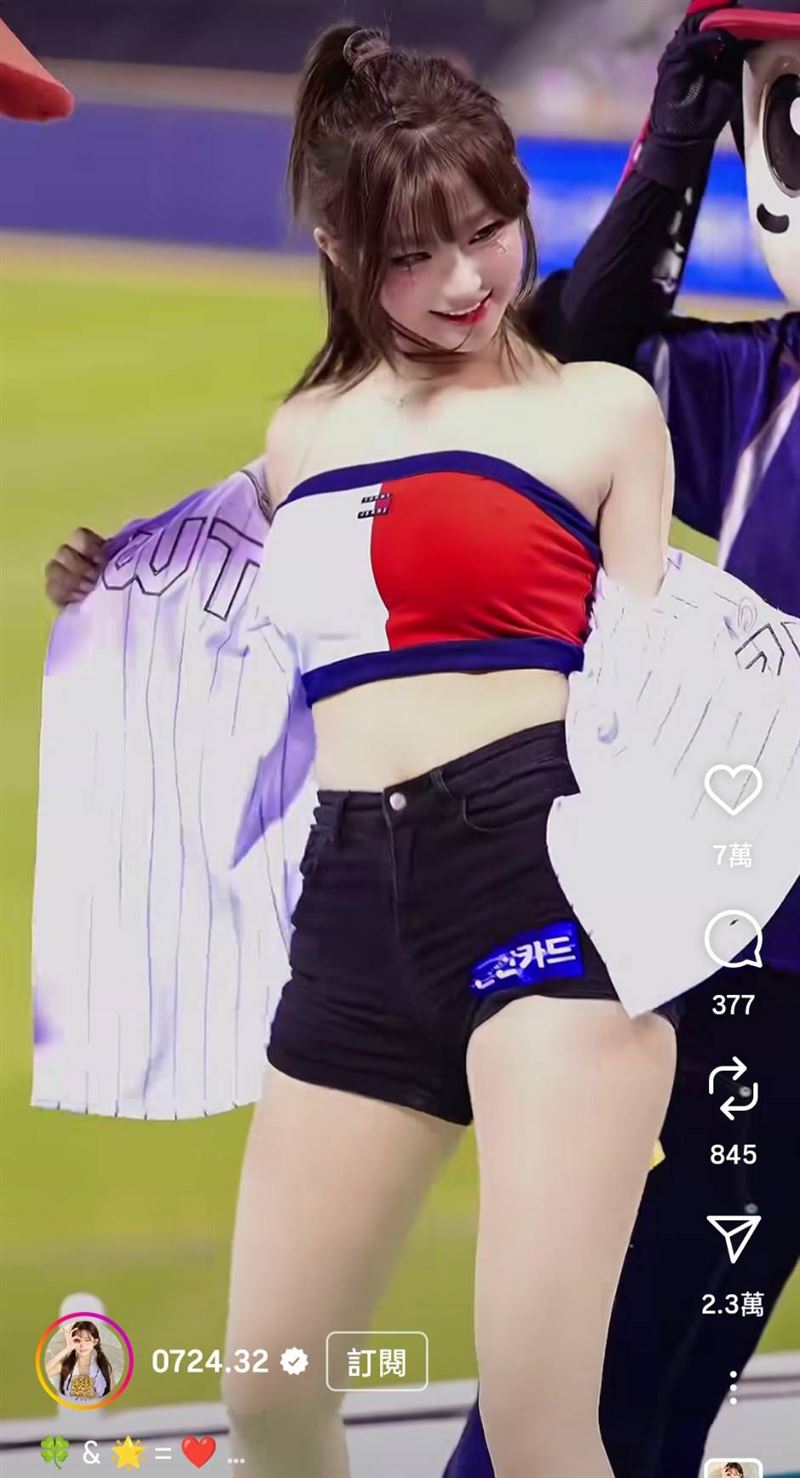Visit the 0724.32 username profile link
Image resolution: width=800 pixels, height=1478 pixels.
210,1361
